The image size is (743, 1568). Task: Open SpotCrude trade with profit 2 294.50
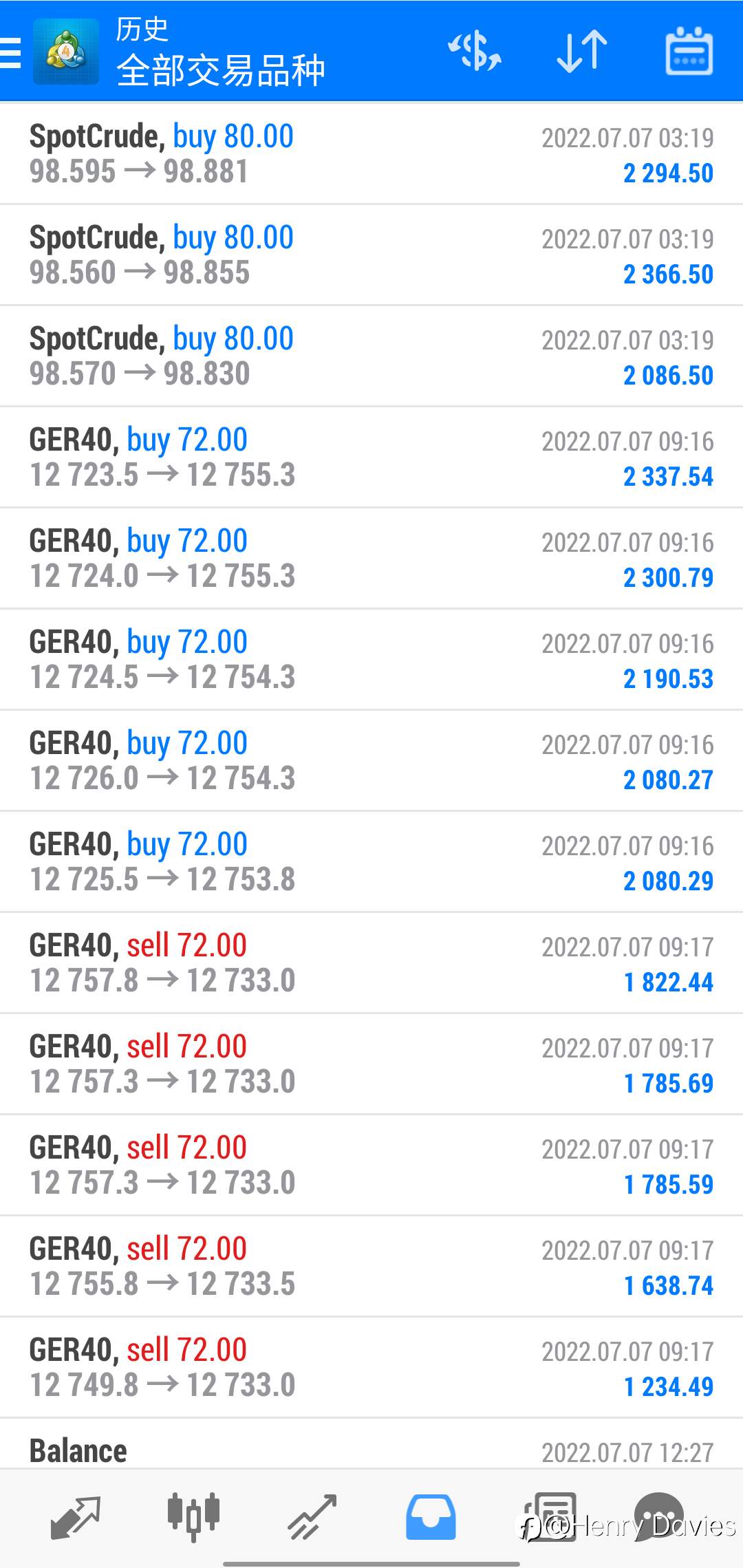pyautogui.click(x=371, y=154)
